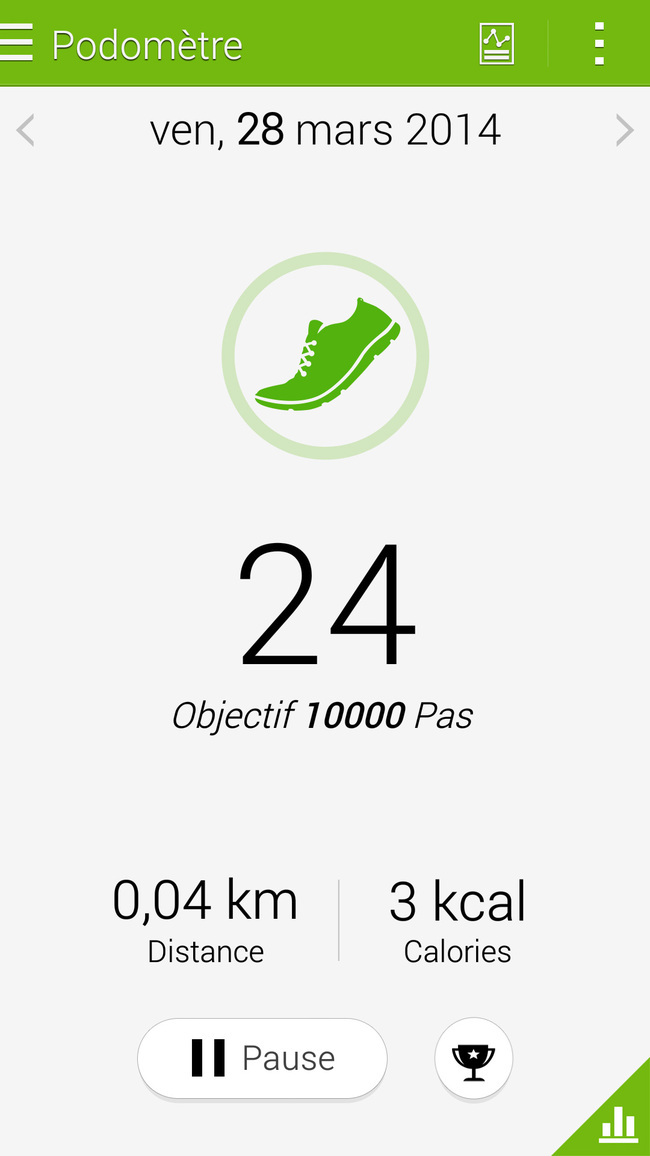Go to the previous day
Image resolution: width=650 pixels, height=1156 pixels.
coord(25,131)
